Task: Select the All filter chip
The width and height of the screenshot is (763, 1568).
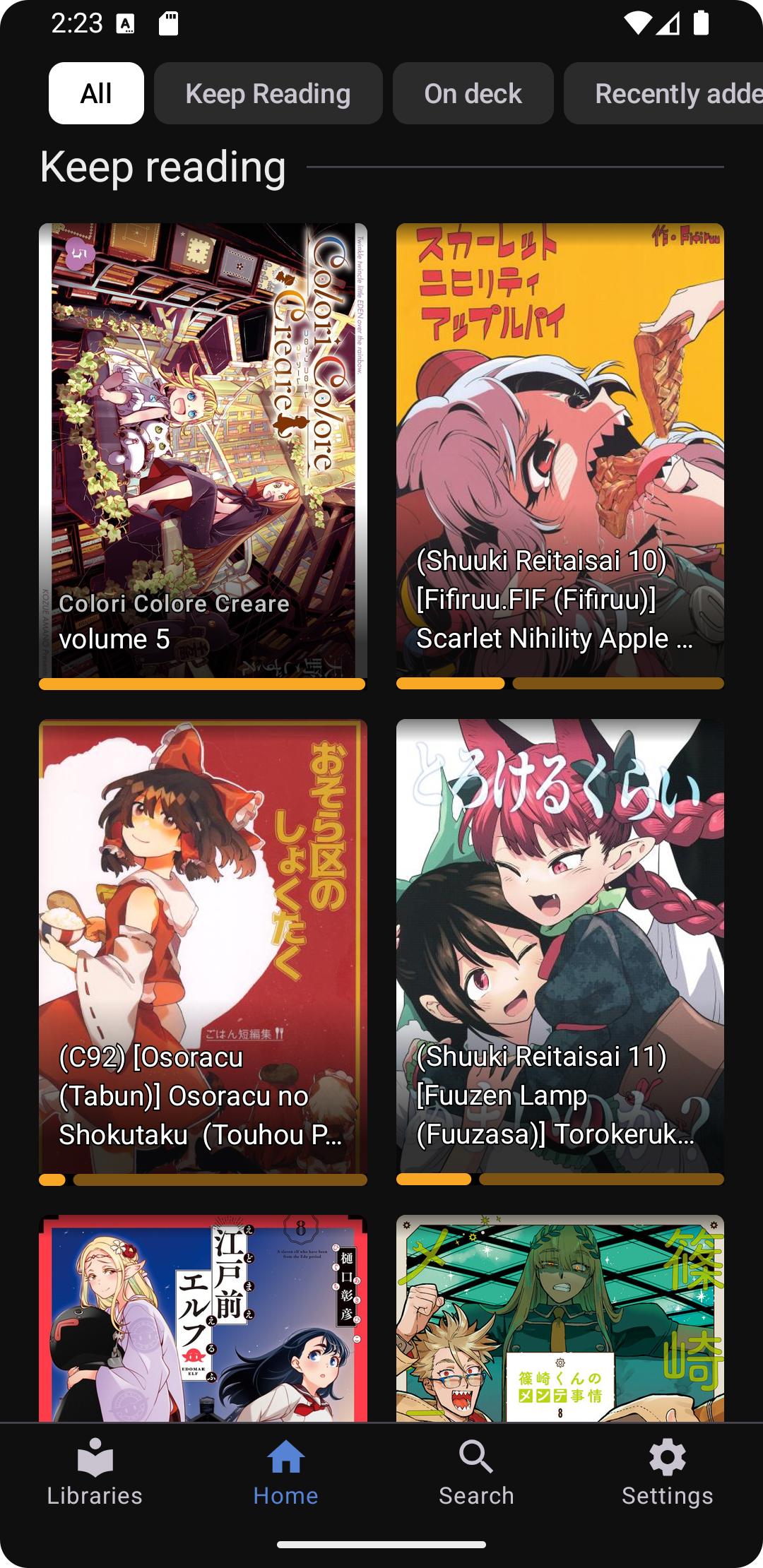Action: click(96, 93)
